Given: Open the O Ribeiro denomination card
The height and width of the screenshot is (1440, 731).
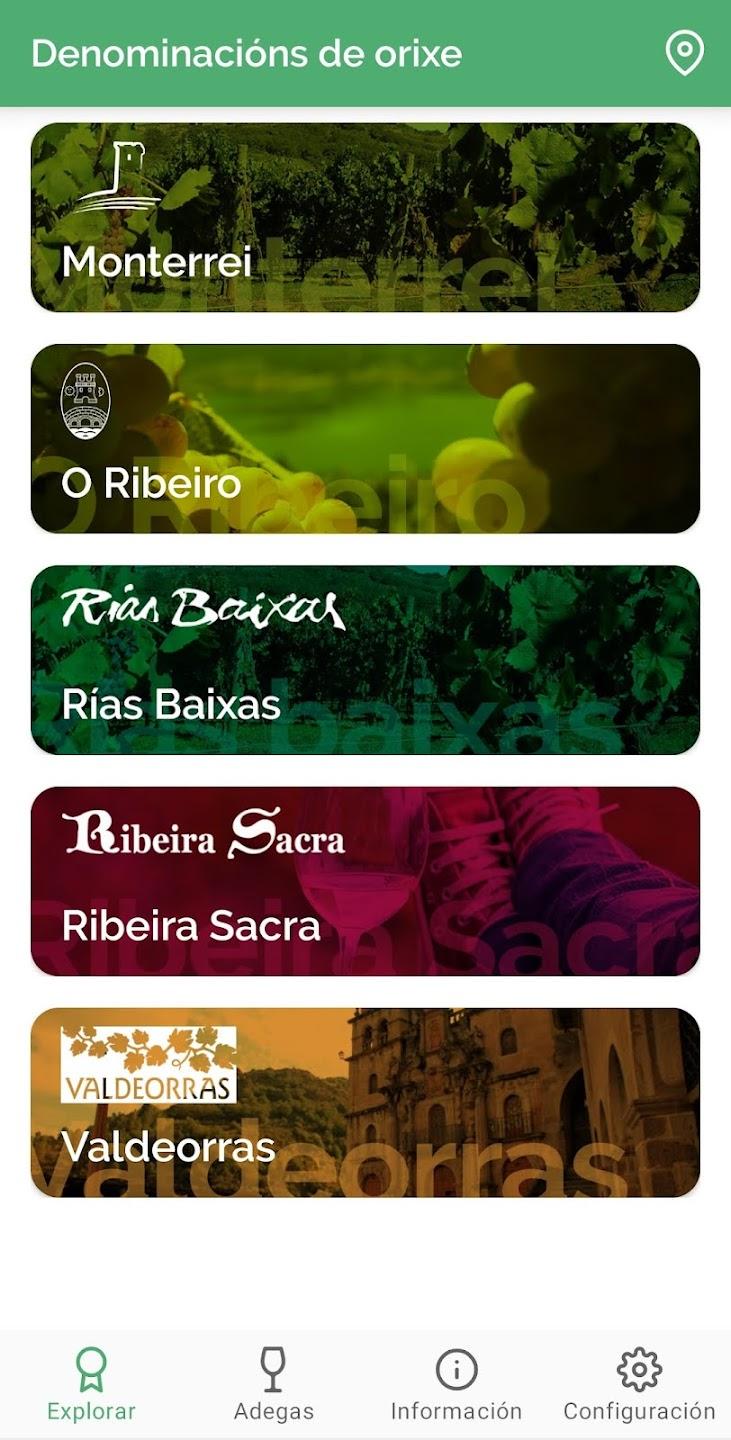Looking at the screenshot, I should click(x=366, y=437).
